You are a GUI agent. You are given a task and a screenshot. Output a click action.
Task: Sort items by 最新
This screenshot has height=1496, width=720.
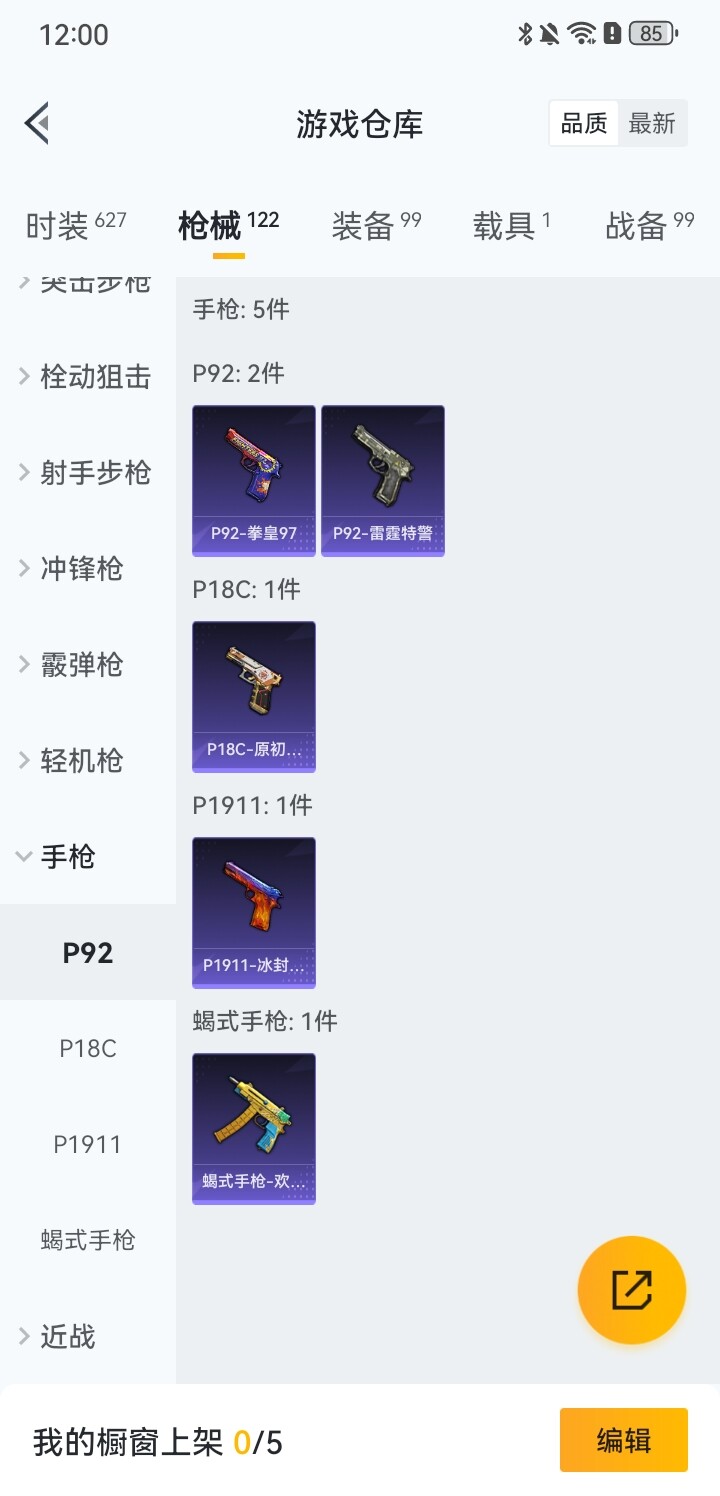[652, 124]
